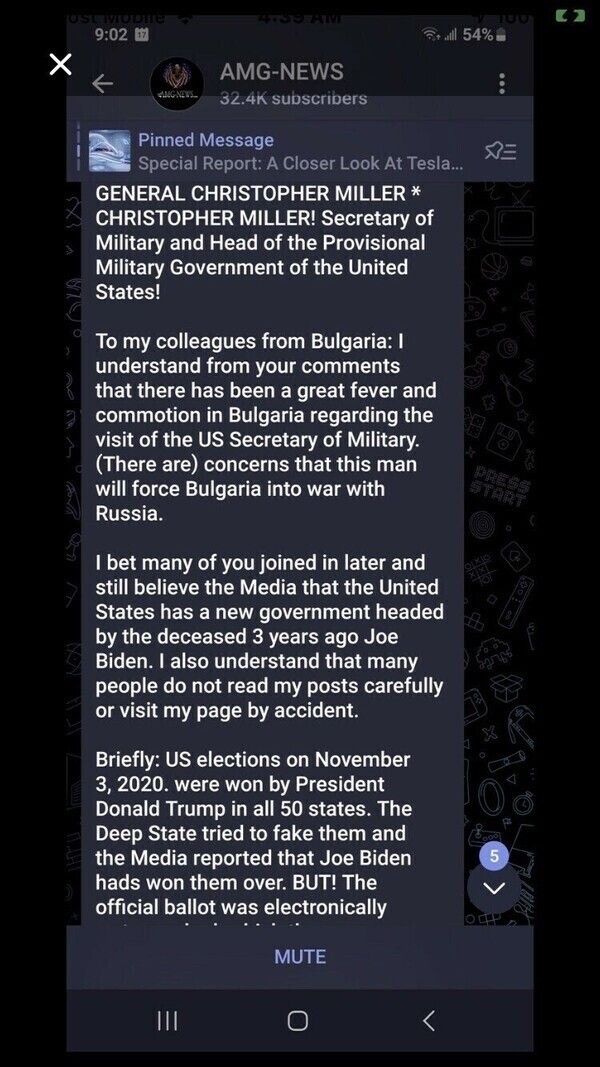Show the pinned messages list icon
This screenshot has width=600, height=1067.
point(500,152)
